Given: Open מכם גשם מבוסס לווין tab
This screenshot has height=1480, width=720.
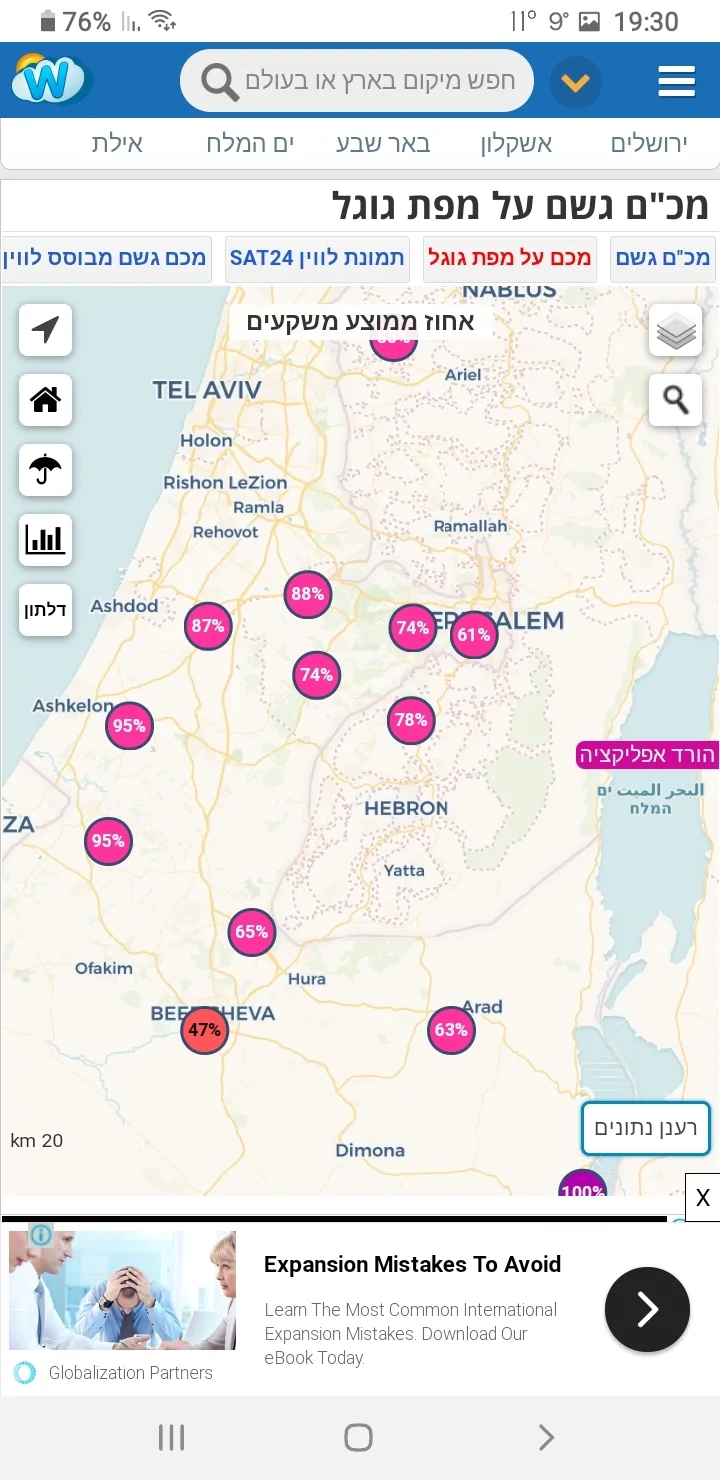Looking at the screenshot, I should (106, 258).
